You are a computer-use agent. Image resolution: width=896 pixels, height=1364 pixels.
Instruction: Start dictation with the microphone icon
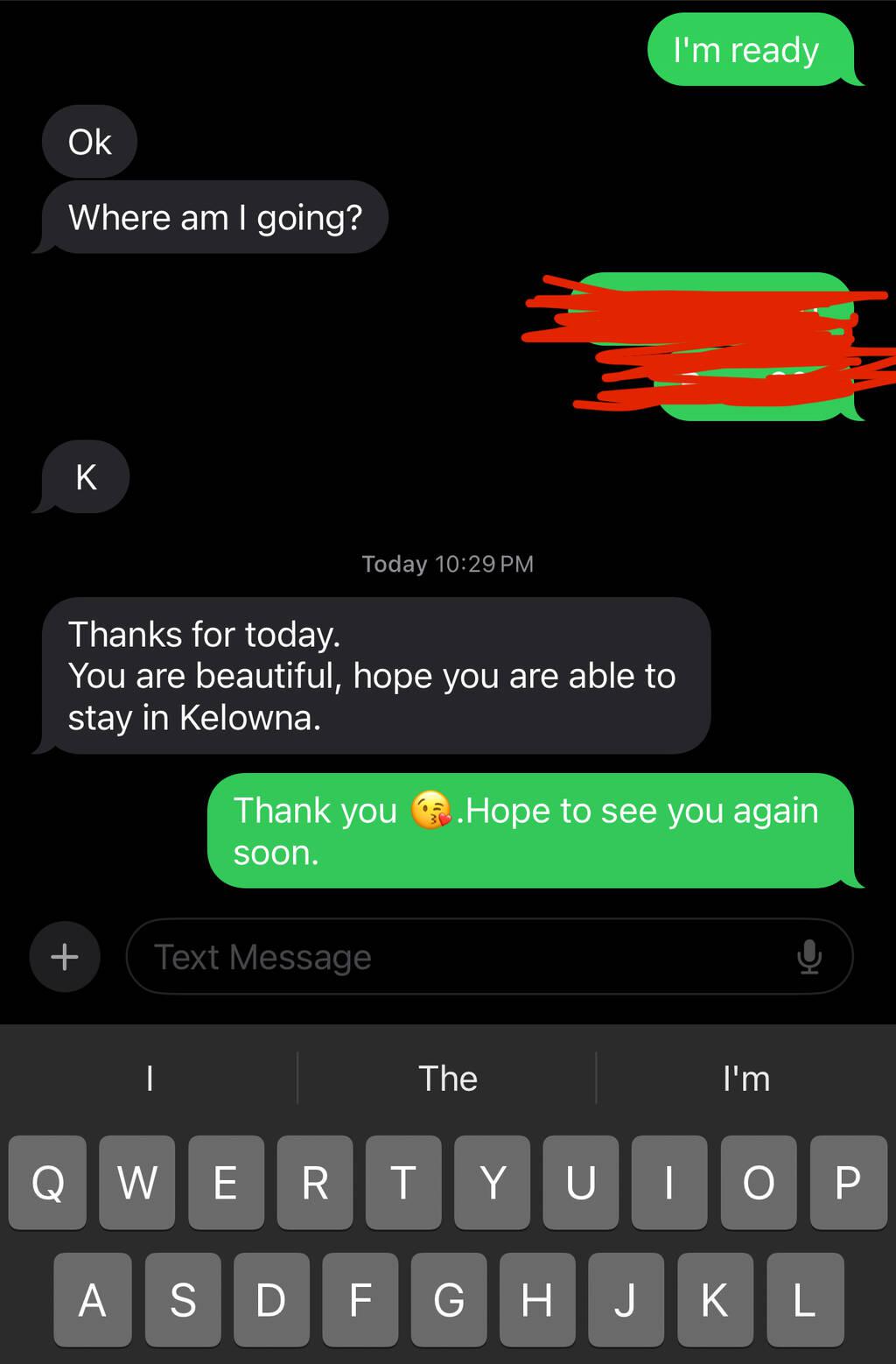click(809, 957)
